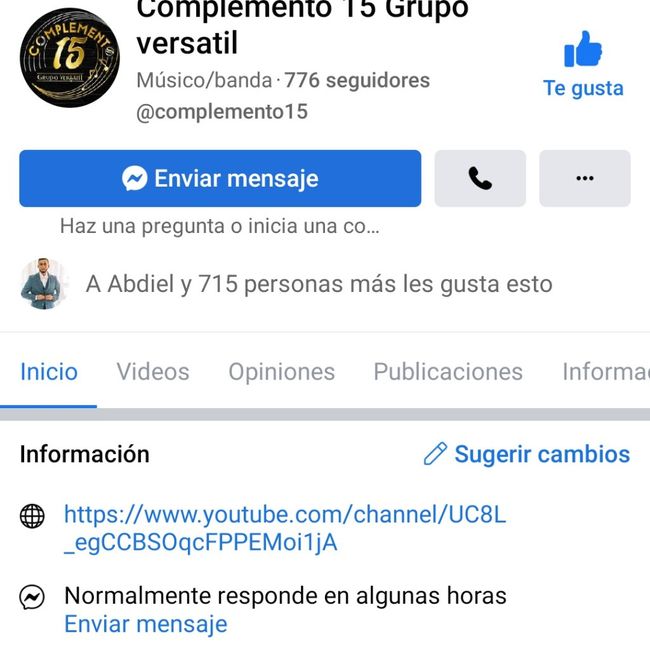Select the Inicio tab
The height and width of the screenshot is (650, 650).
(48, 372)
